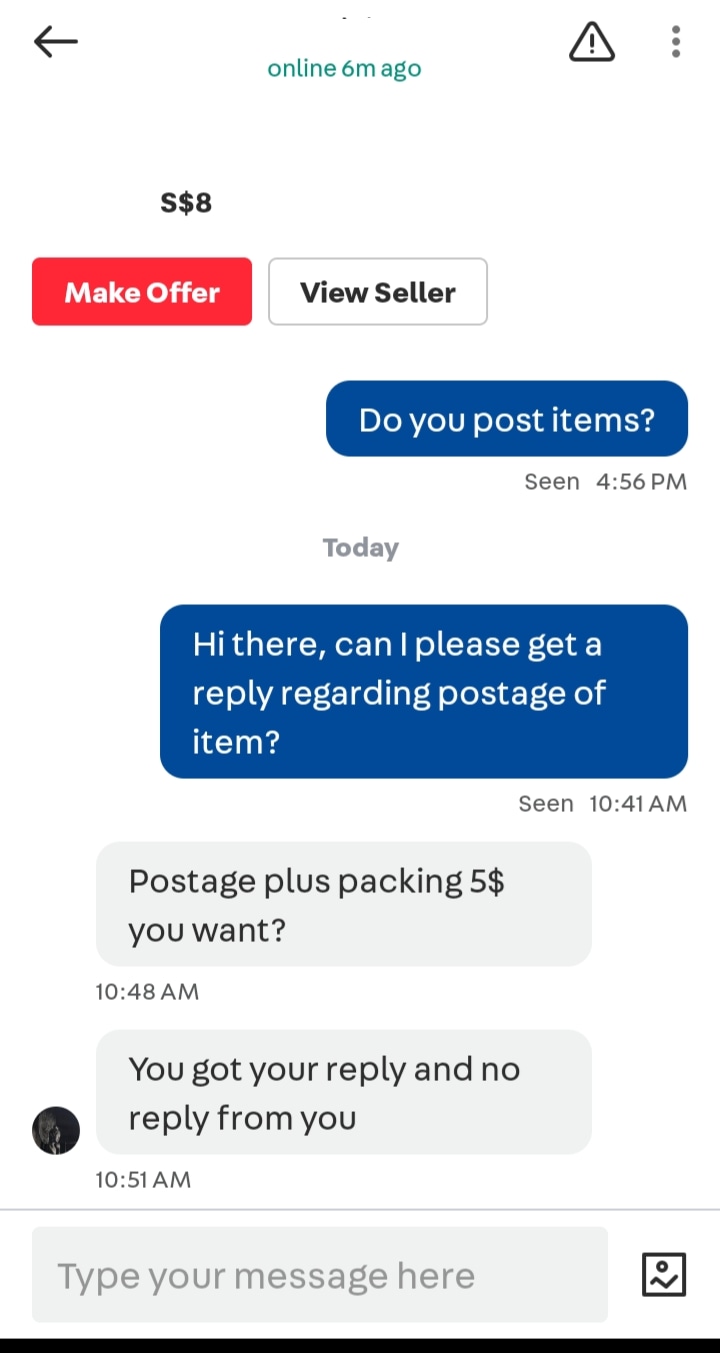
Task: Select the 'Hi there' postage inquiry message
Action: coord(424,692)
